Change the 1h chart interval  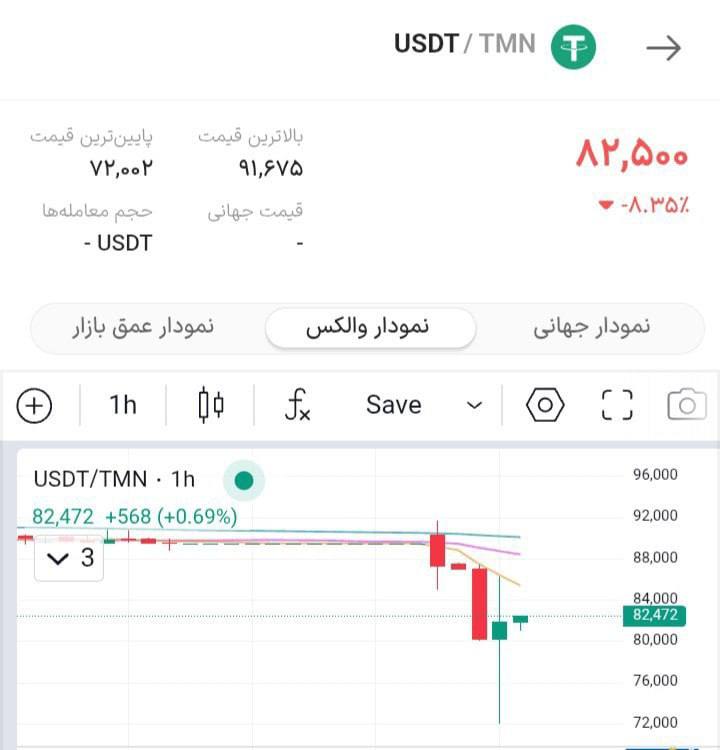123,405
